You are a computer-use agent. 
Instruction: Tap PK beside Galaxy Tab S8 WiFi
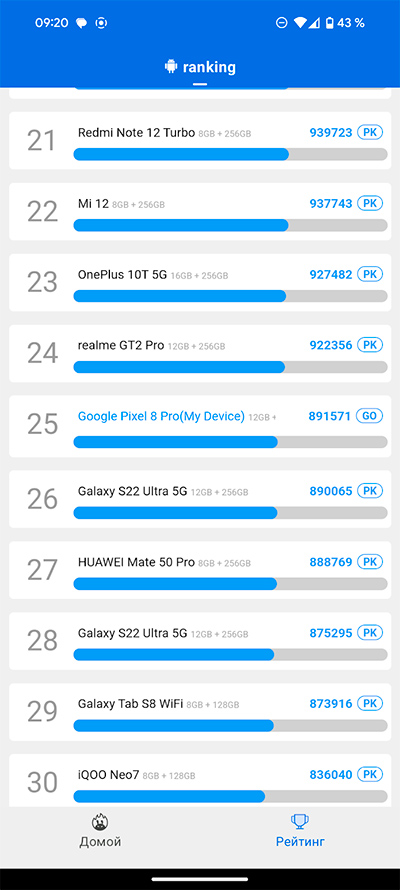[370, 703]
